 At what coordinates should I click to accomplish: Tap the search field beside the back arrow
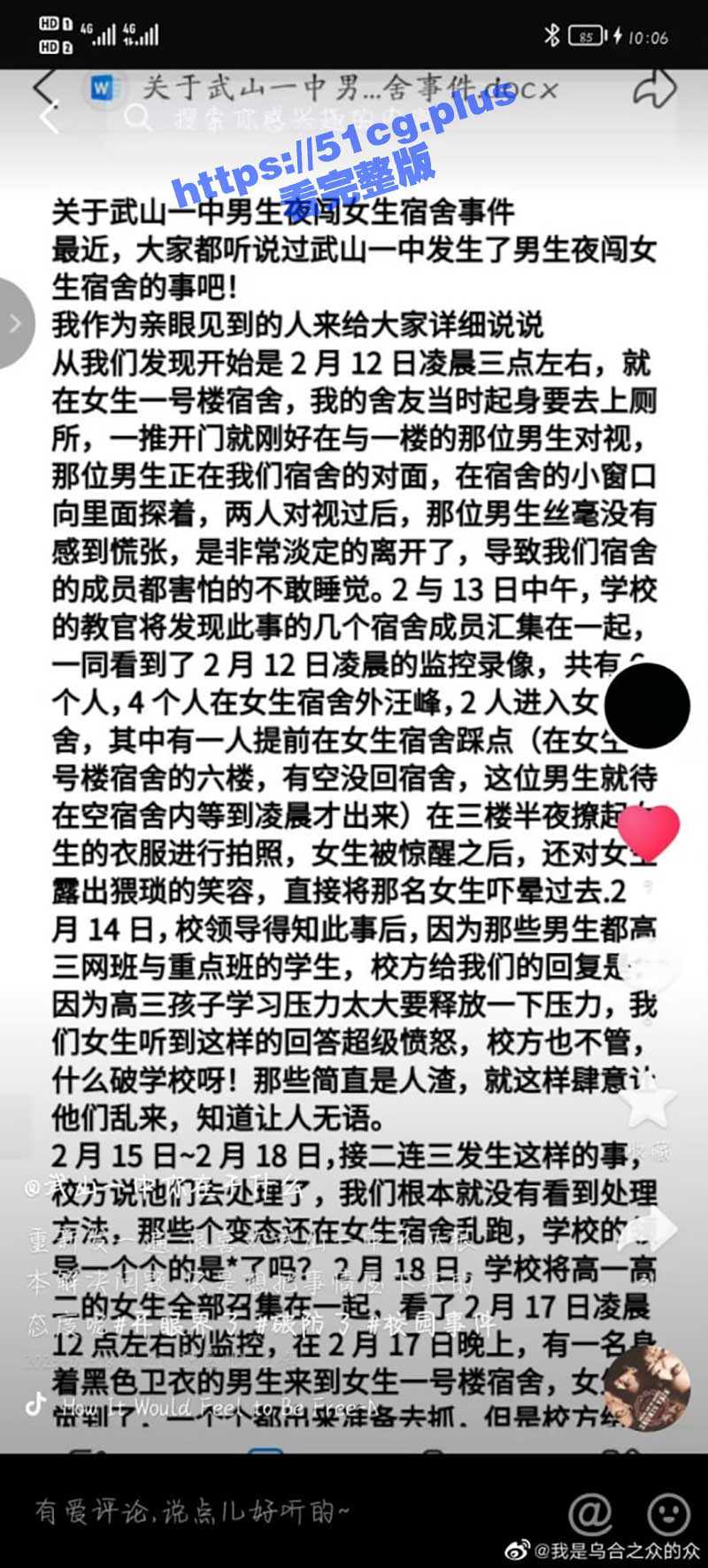coord(265,118)
